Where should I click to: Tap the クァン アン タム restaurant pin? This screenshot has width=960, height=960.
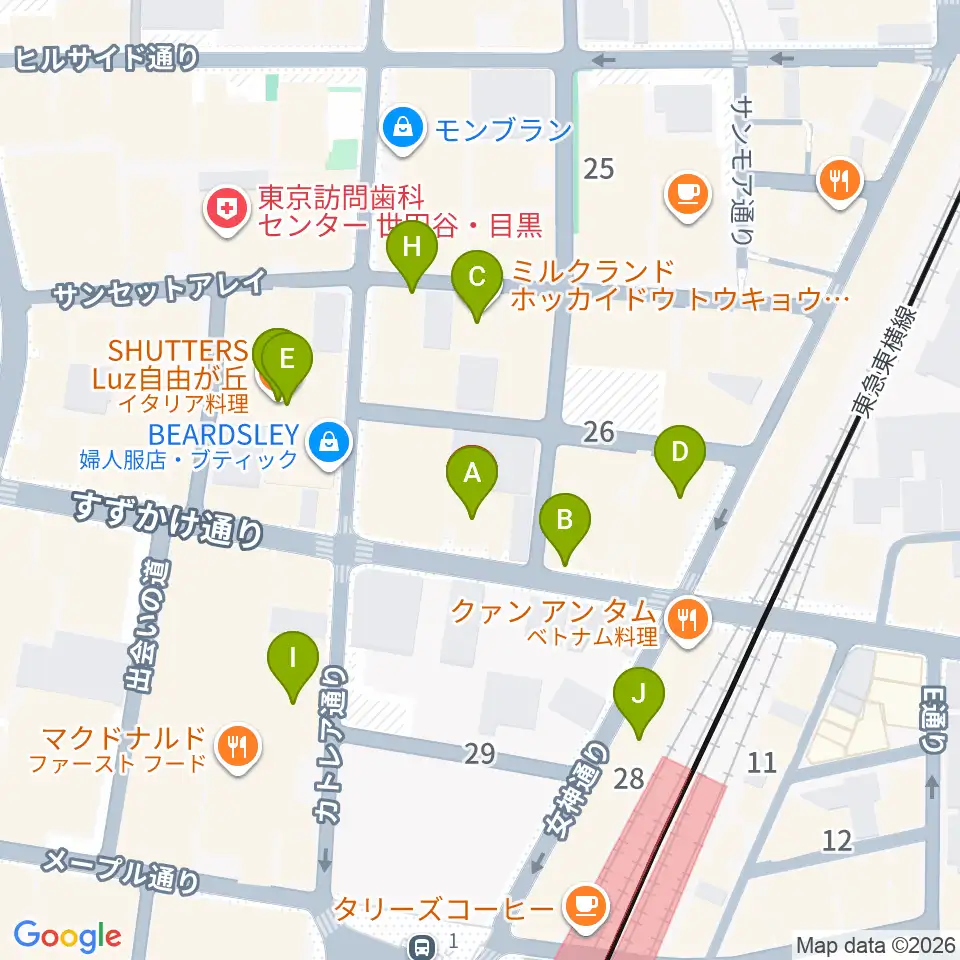pyautogui.click(x=688, y=621)
